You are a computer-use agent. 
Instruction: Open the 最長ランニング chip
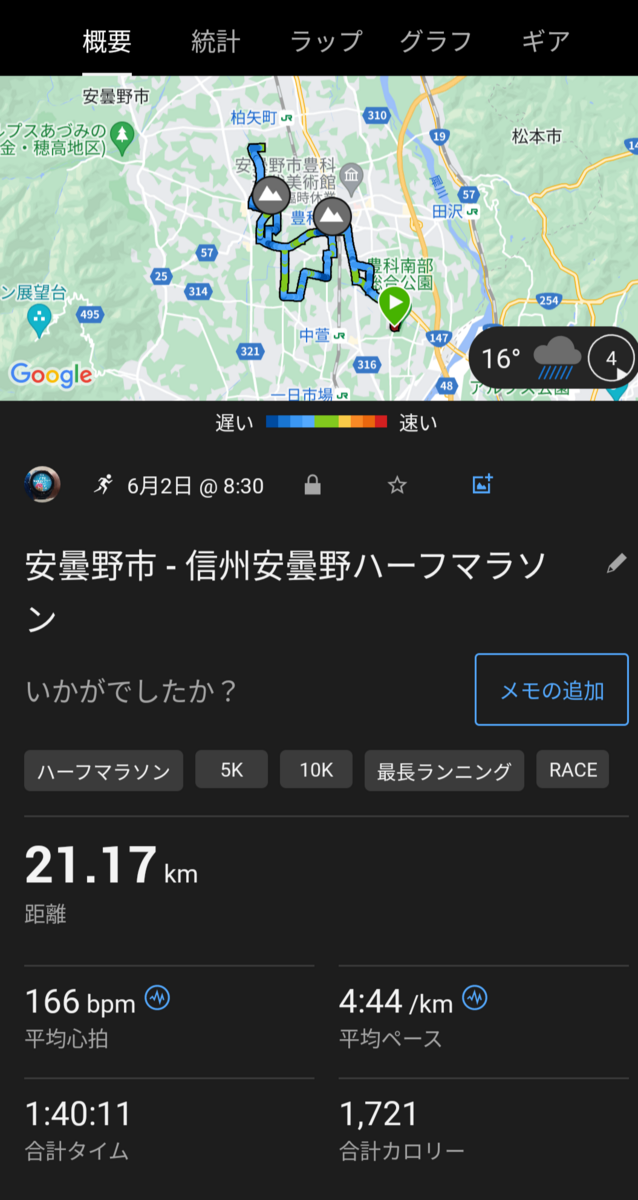pos(444,771)
